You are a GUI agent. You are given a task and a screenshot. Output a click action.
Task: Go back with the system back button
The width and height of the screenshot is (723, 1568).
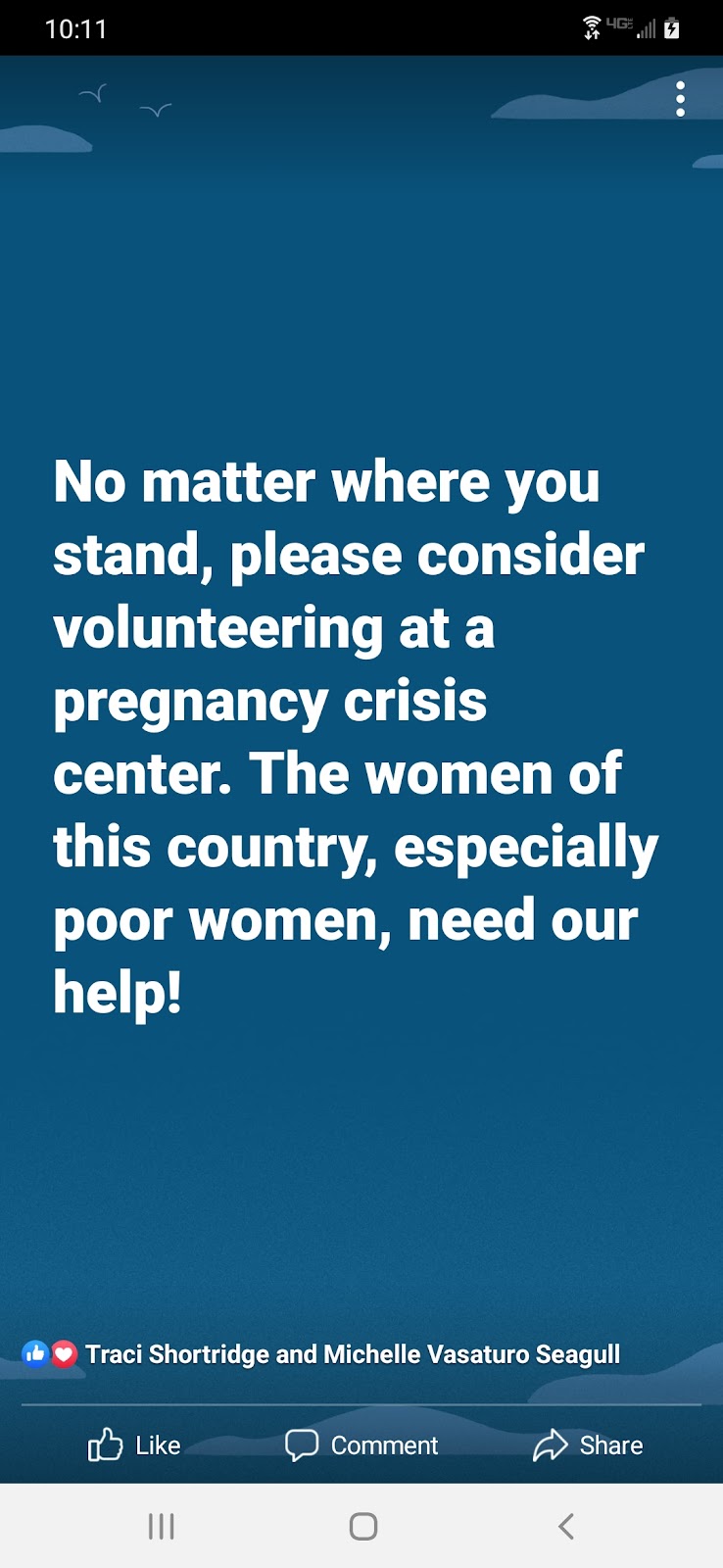click(565, 1526)
